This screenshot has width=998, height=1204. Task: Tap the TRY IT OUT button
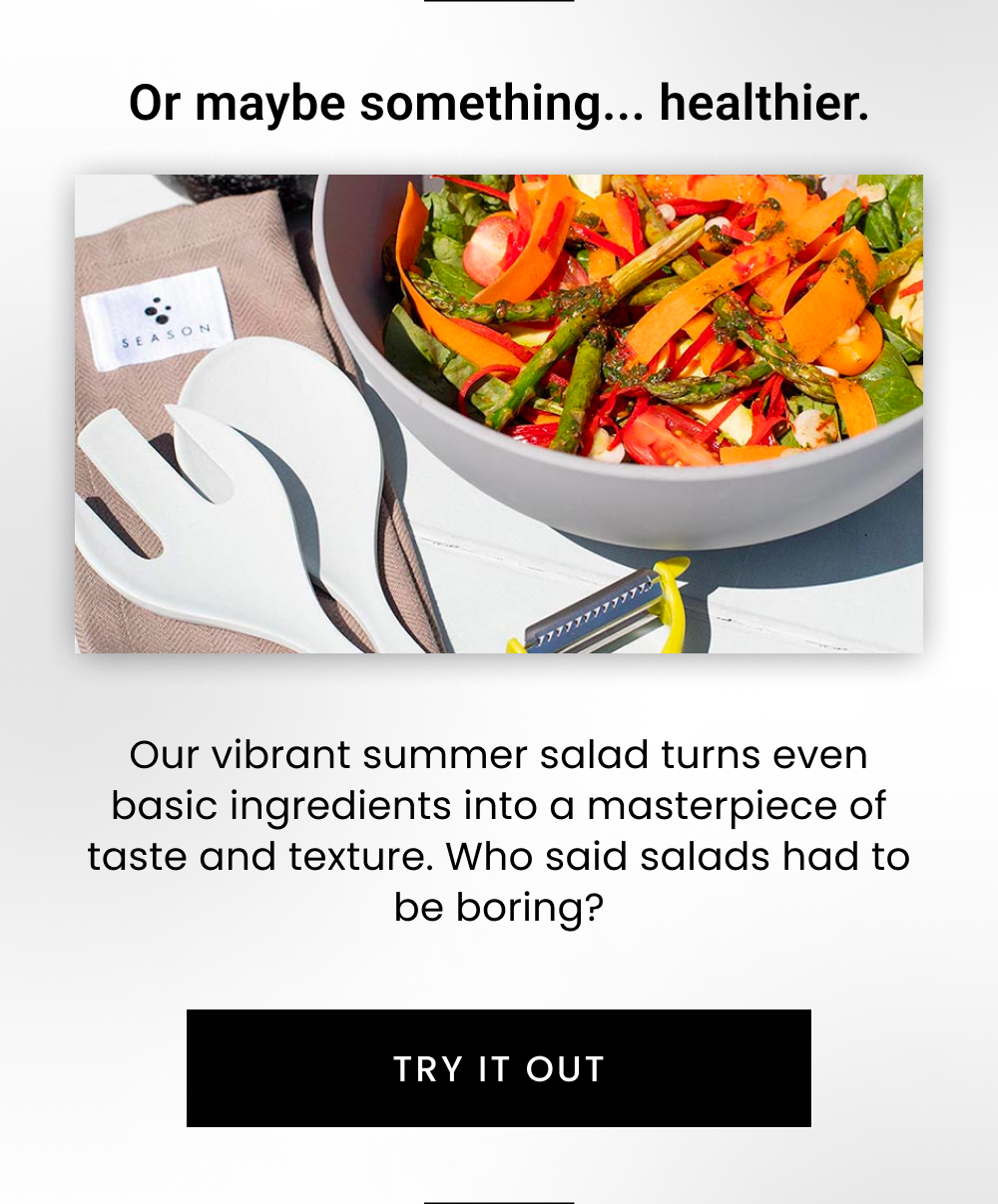(x=498, y=1068)
